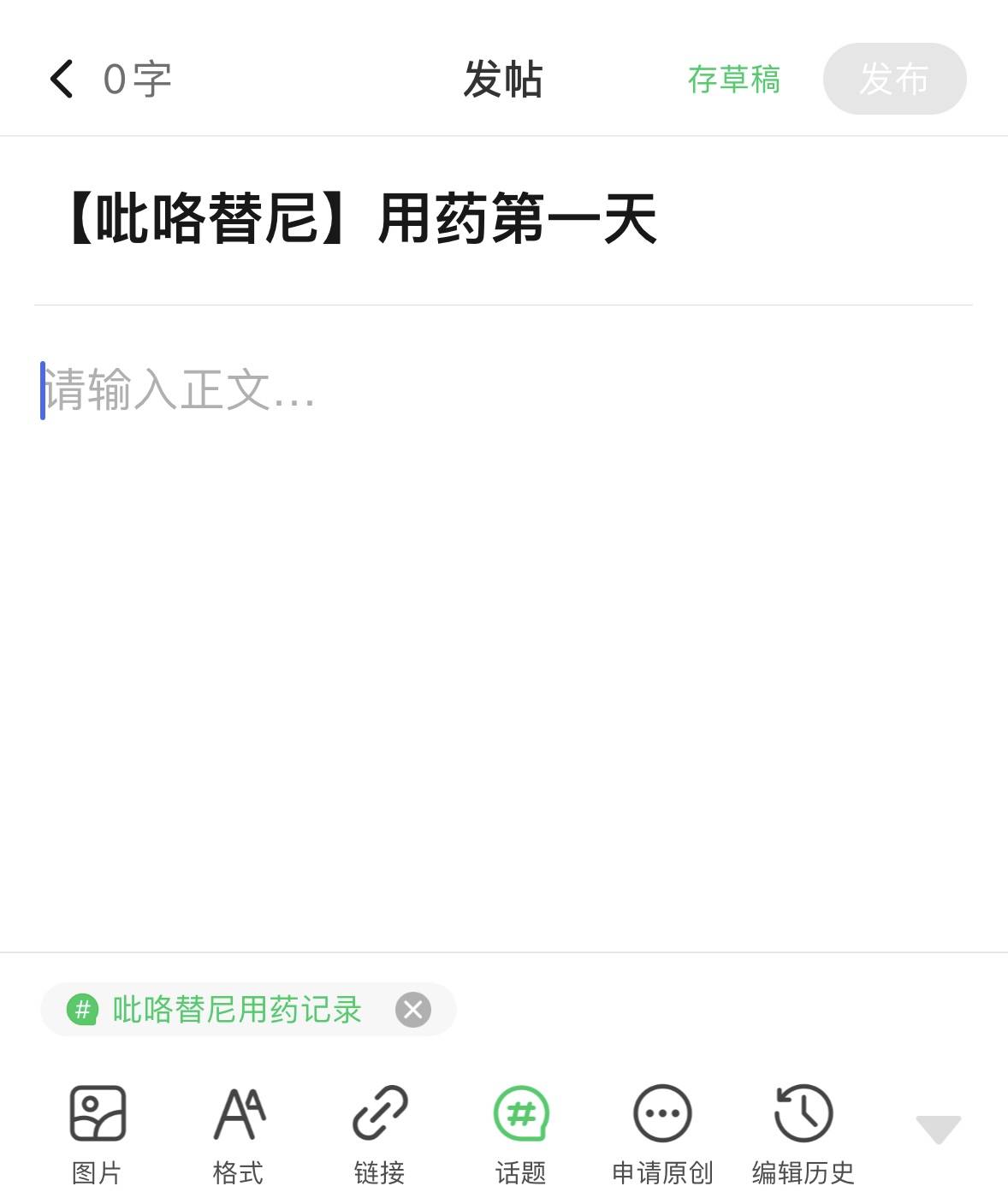Go back from the post editor
The height and width of the screenshot is (1204, 1008).
[x=62, y=80]
